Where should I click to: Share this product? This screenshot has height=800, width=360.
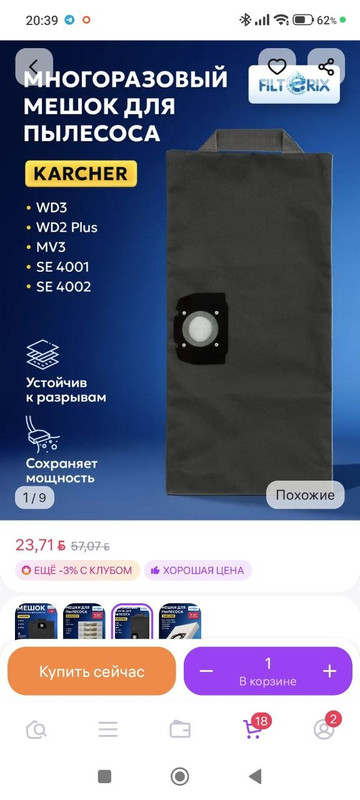(326, 67)
